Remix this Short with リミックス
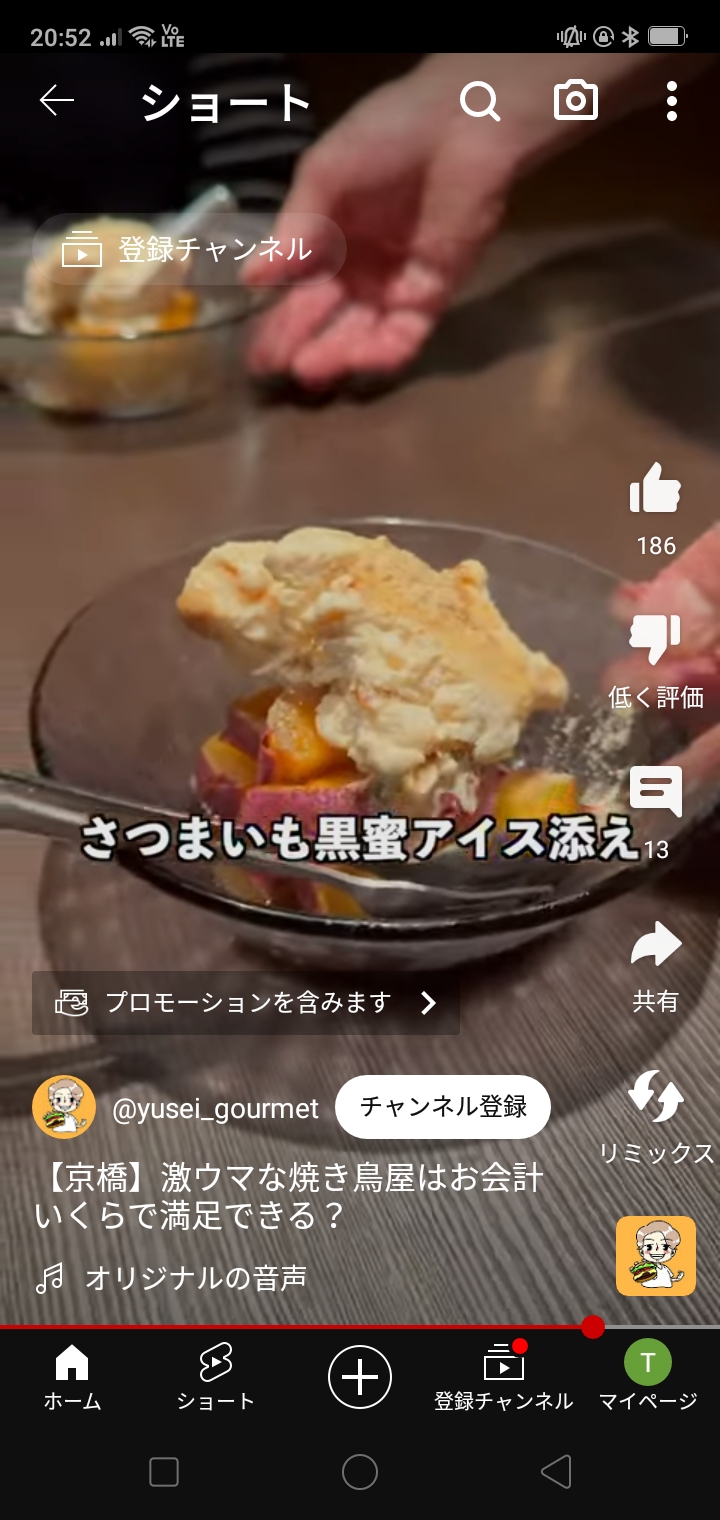The height and width of the screenshot is (1520, 720). 655,1098
